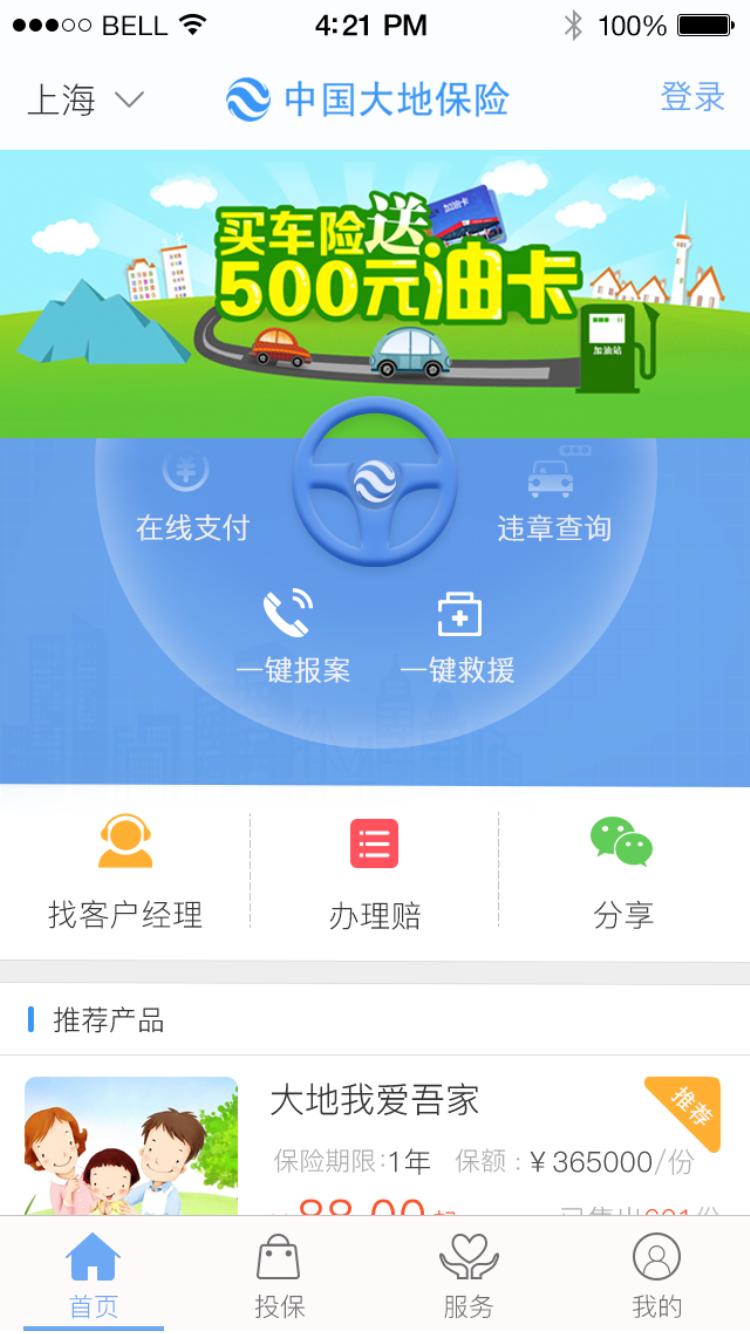Switch to the 服务 tab
Screen dimensions: 750x1334
(468, 1276)
